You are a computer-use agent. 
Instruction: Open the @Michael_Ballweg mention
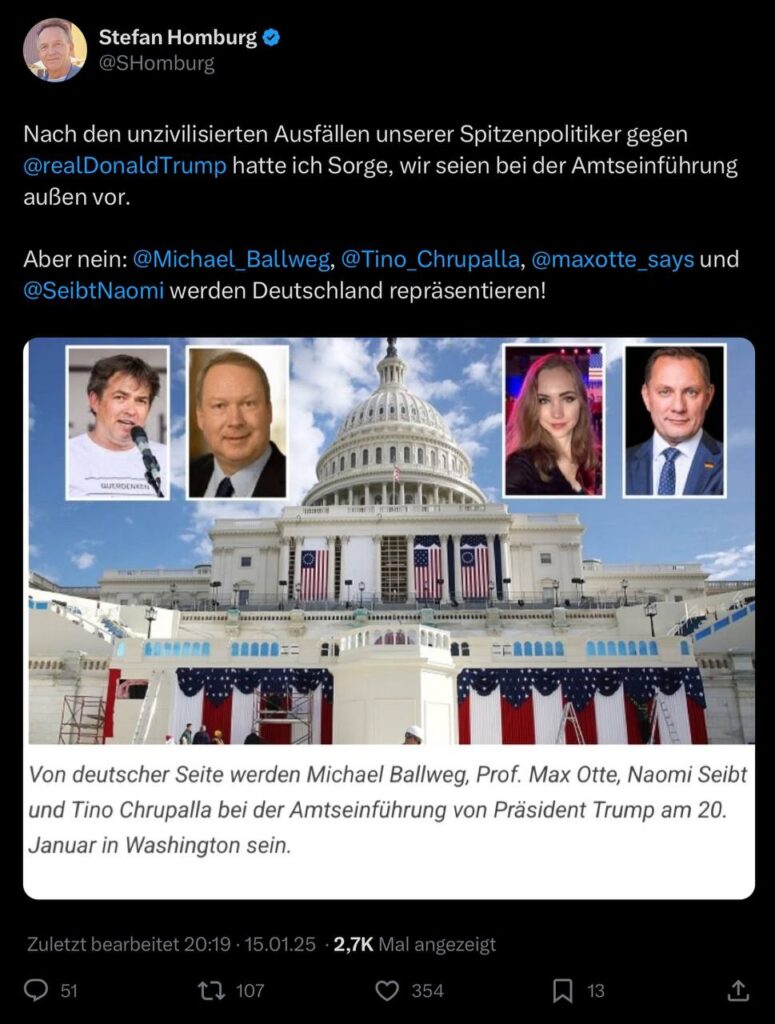point(231,260)
